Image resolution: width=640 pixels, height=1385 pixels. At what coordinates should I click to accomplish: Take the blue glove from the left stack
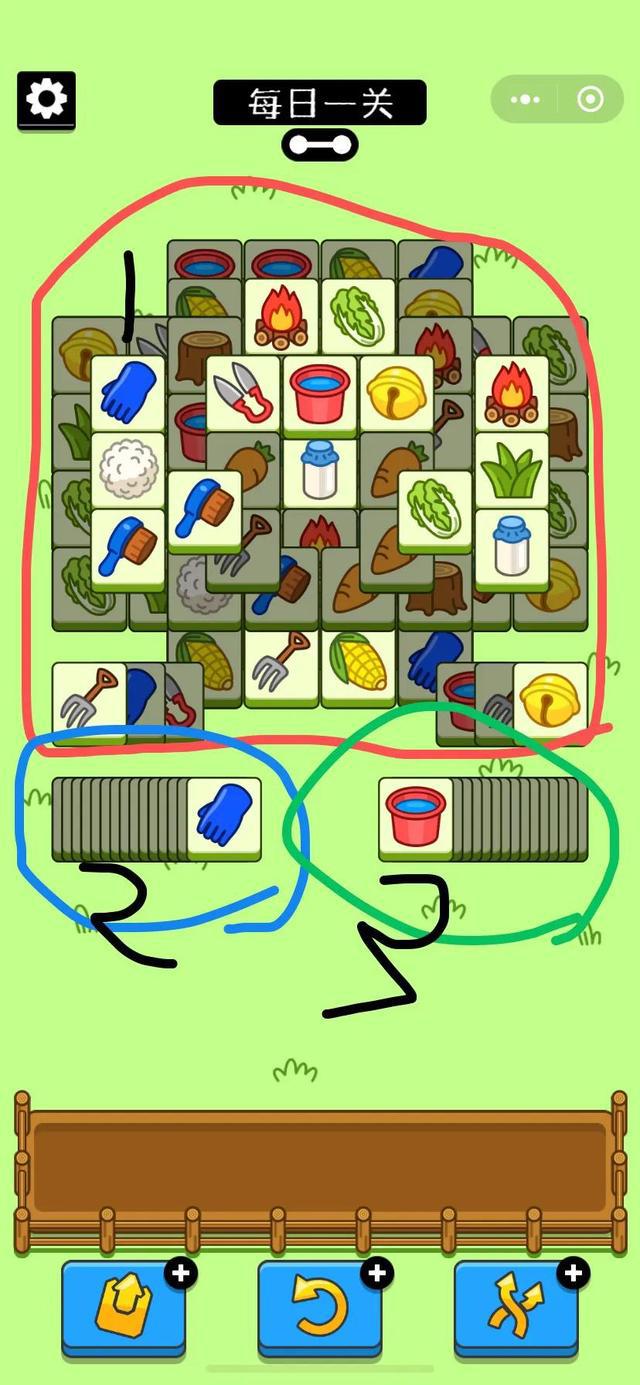(x=224, y=815)
